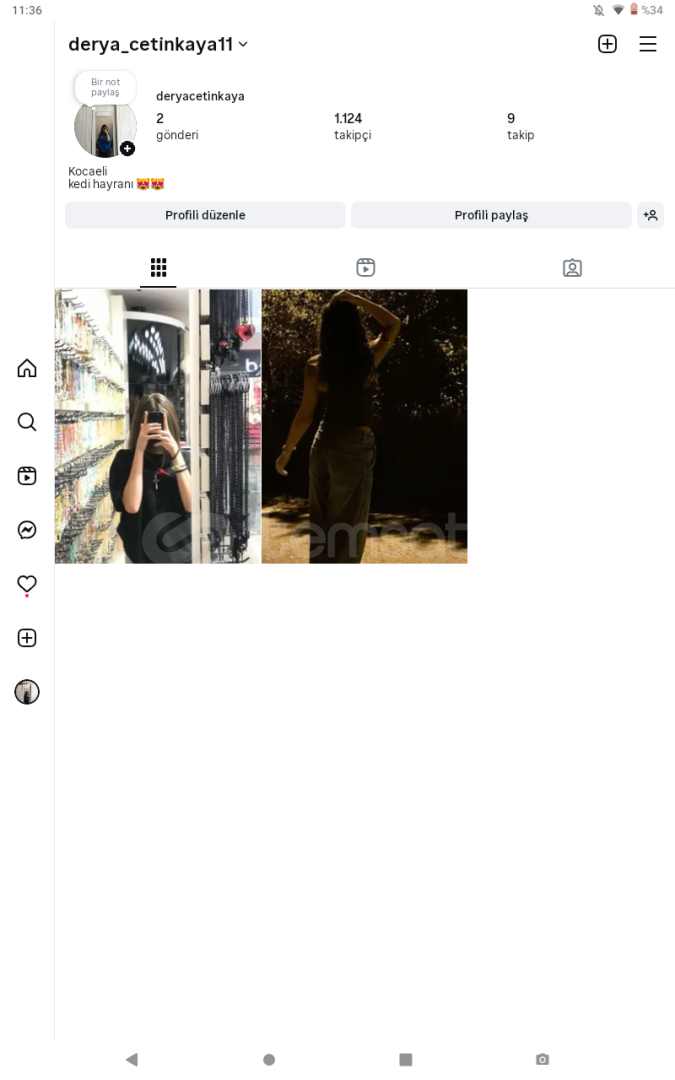Tap the 'Bir not paylaş' note bubble
Screen dimensions: 675x1080
(105, 87)
